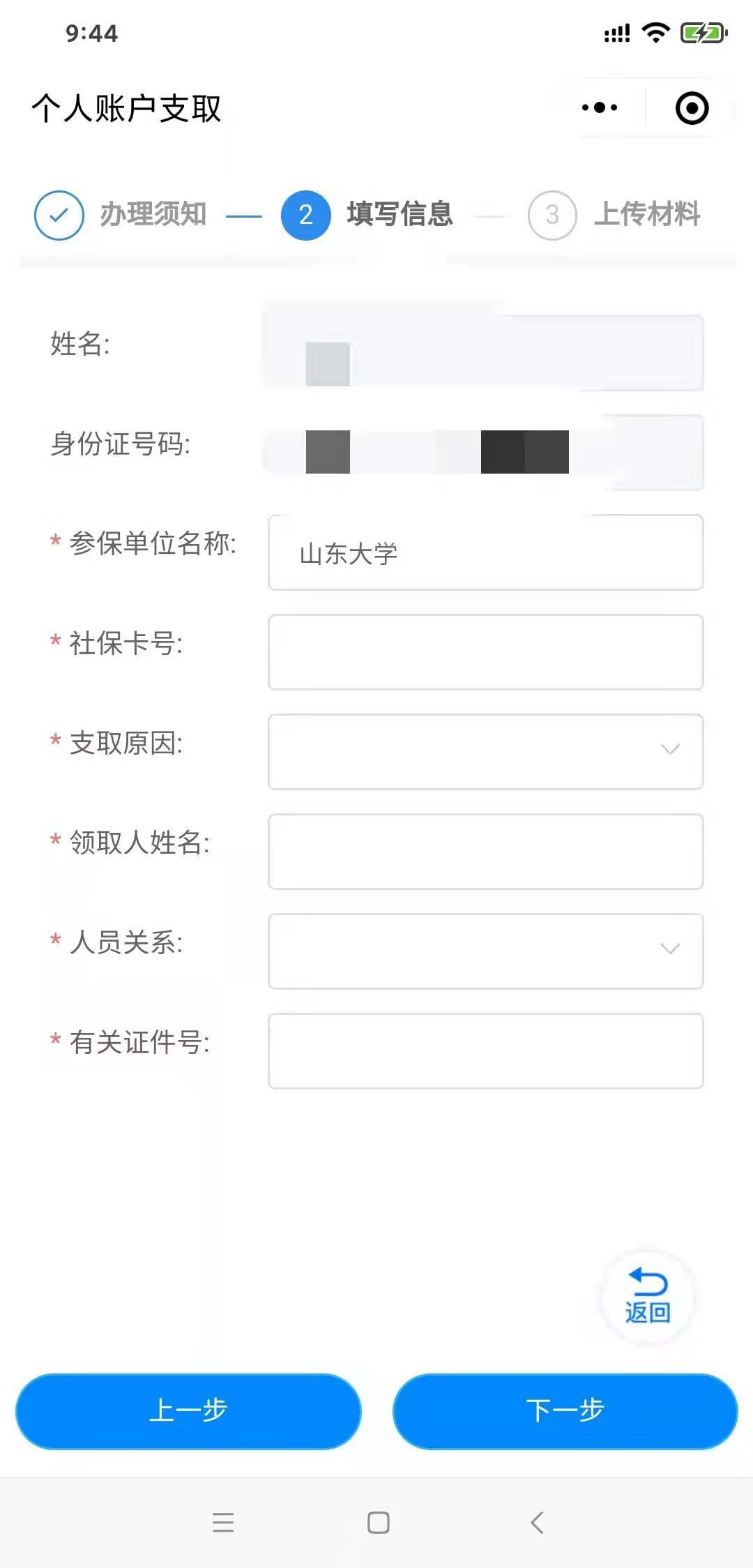This screenshot has height=1568, width=753.
Task: Edit the 参保单位名称 field
Action: tap(486, 552)
